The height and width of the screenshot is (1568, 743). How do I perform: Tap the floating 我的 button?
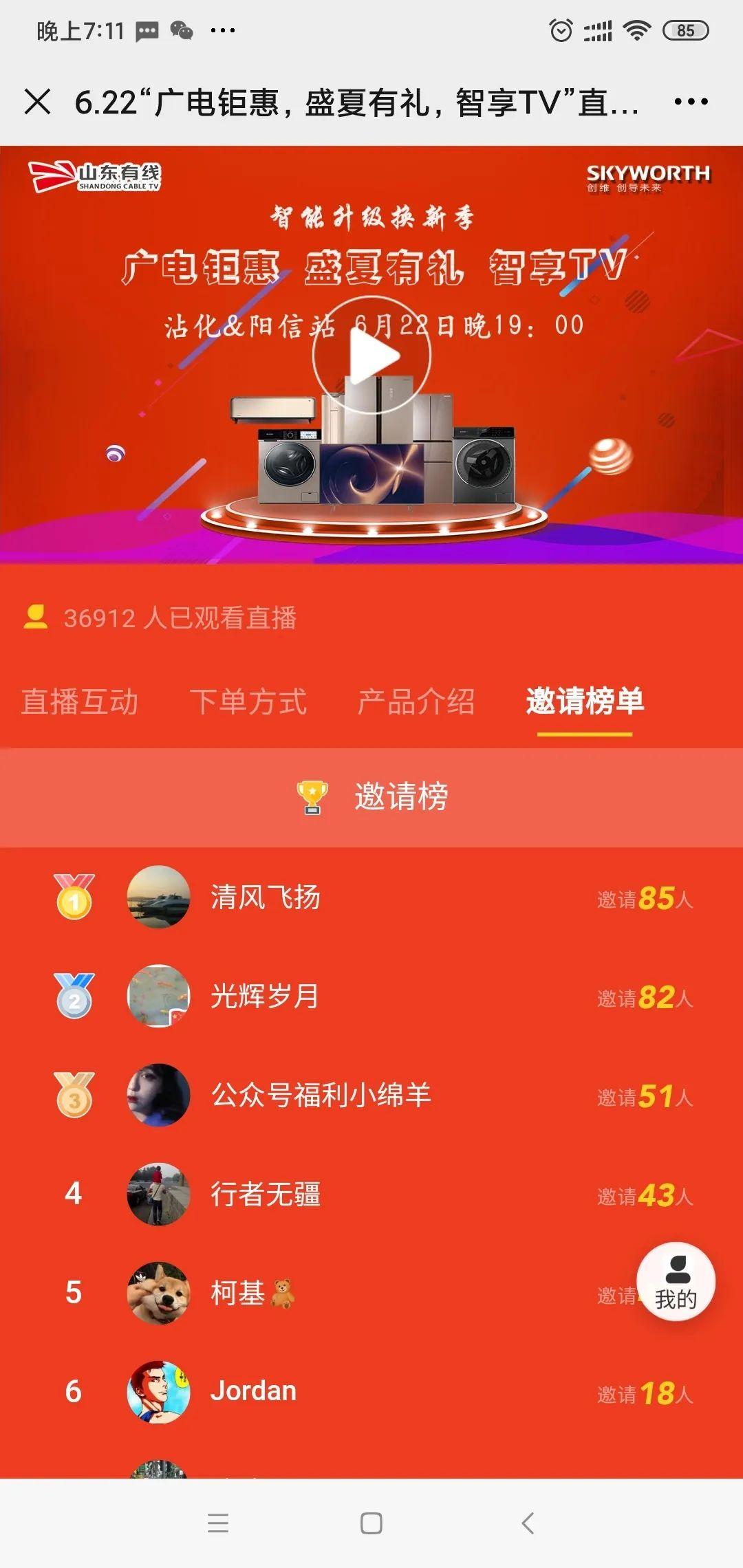pos(676,1282)
